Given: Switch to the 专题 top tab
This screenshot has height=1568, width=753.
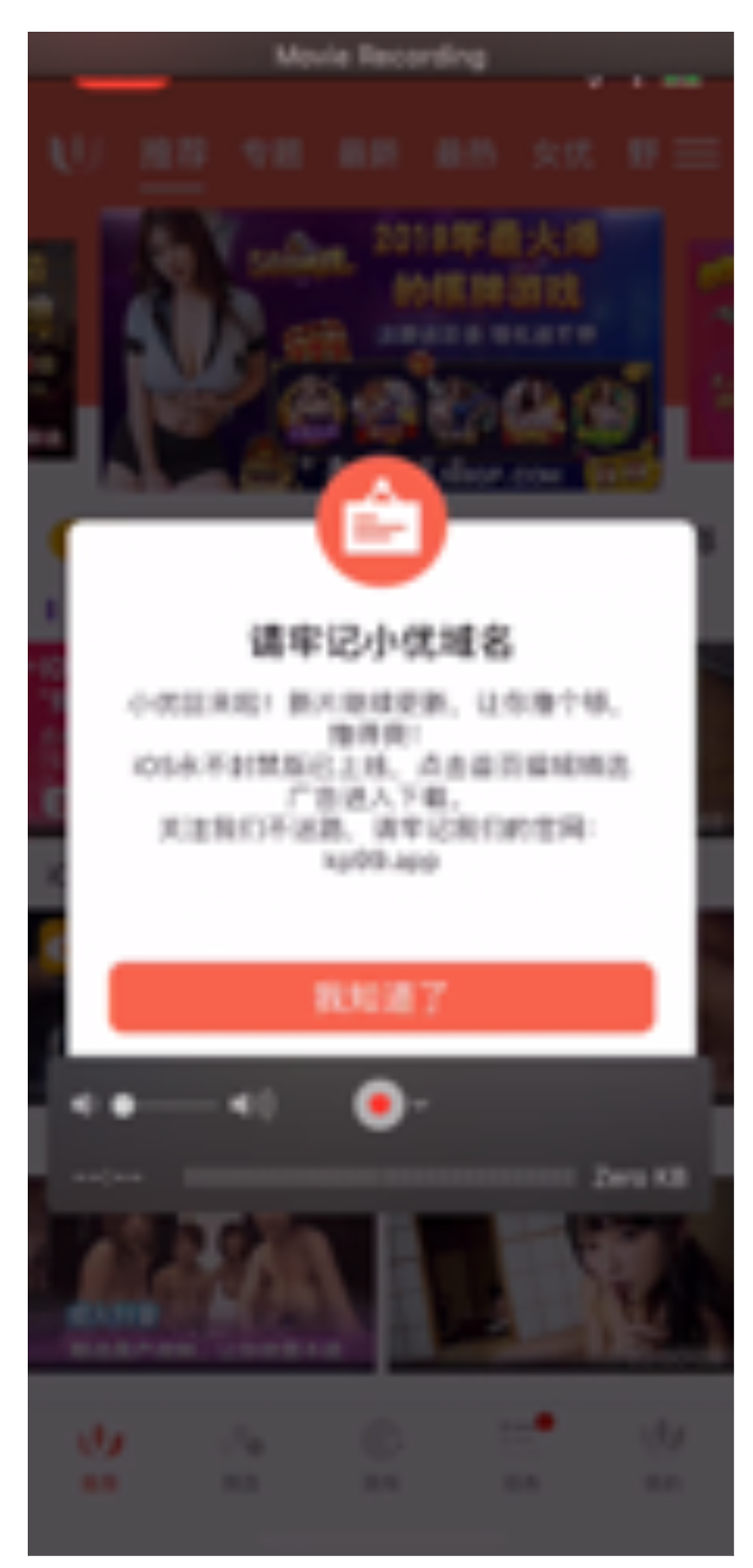Looking at the screenshot, I should [271, 154].
